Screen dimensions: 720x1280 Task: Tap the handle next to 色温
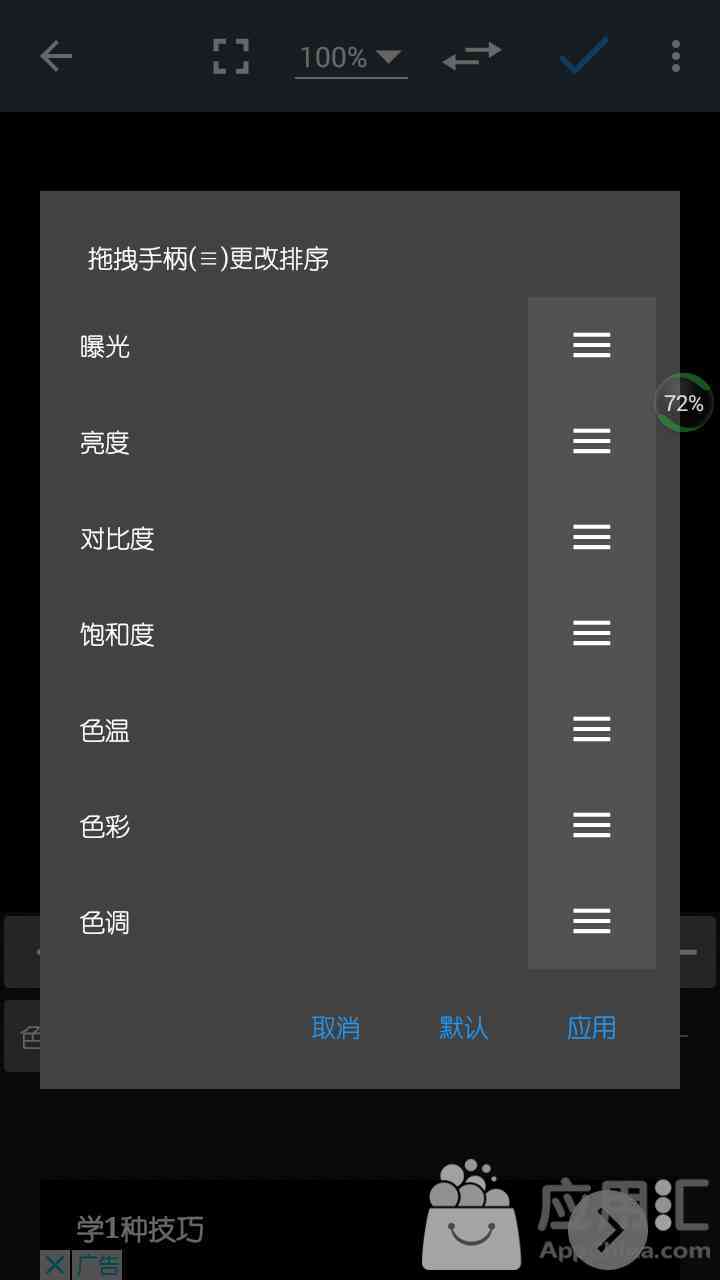[x=592, y=729]
